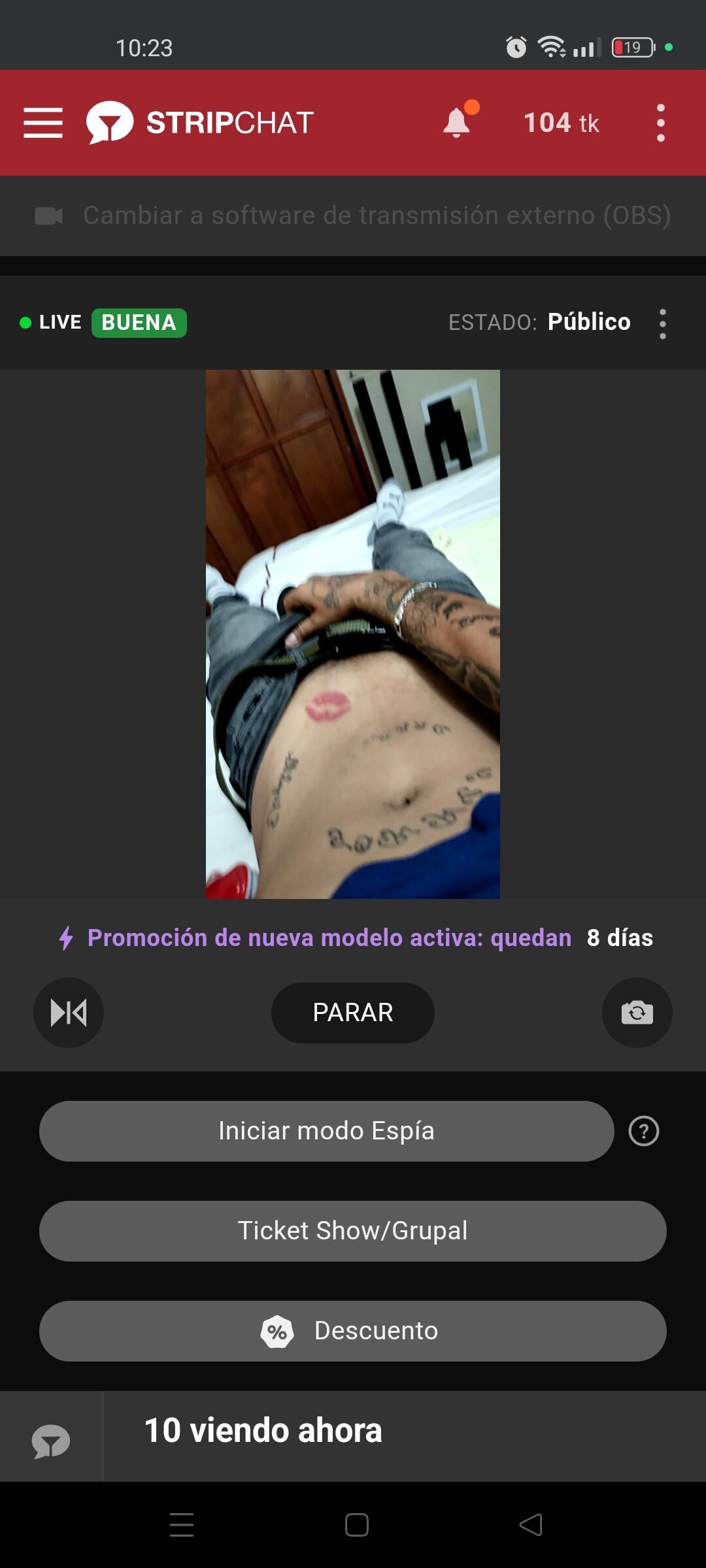This screenshot has height=1568, width=706.
Task: Open the chat tab icon
Action: coord(51,1441)
